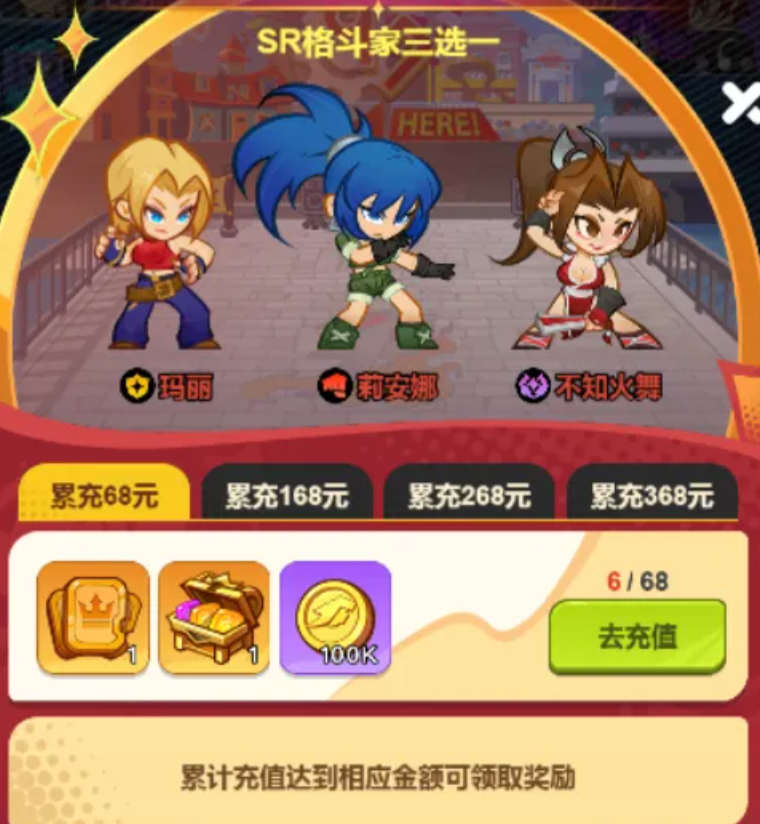
Task: View the crown ticket reward item
Action: tap(93, 617)
